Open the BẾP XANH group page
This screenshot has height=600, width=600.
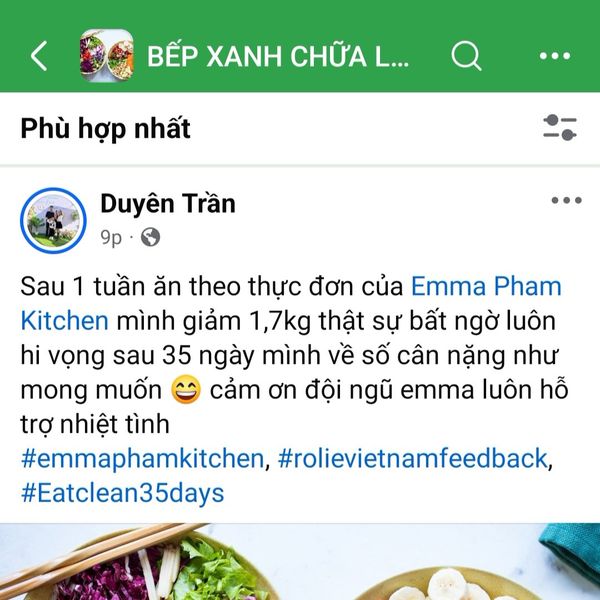point(278,56)
